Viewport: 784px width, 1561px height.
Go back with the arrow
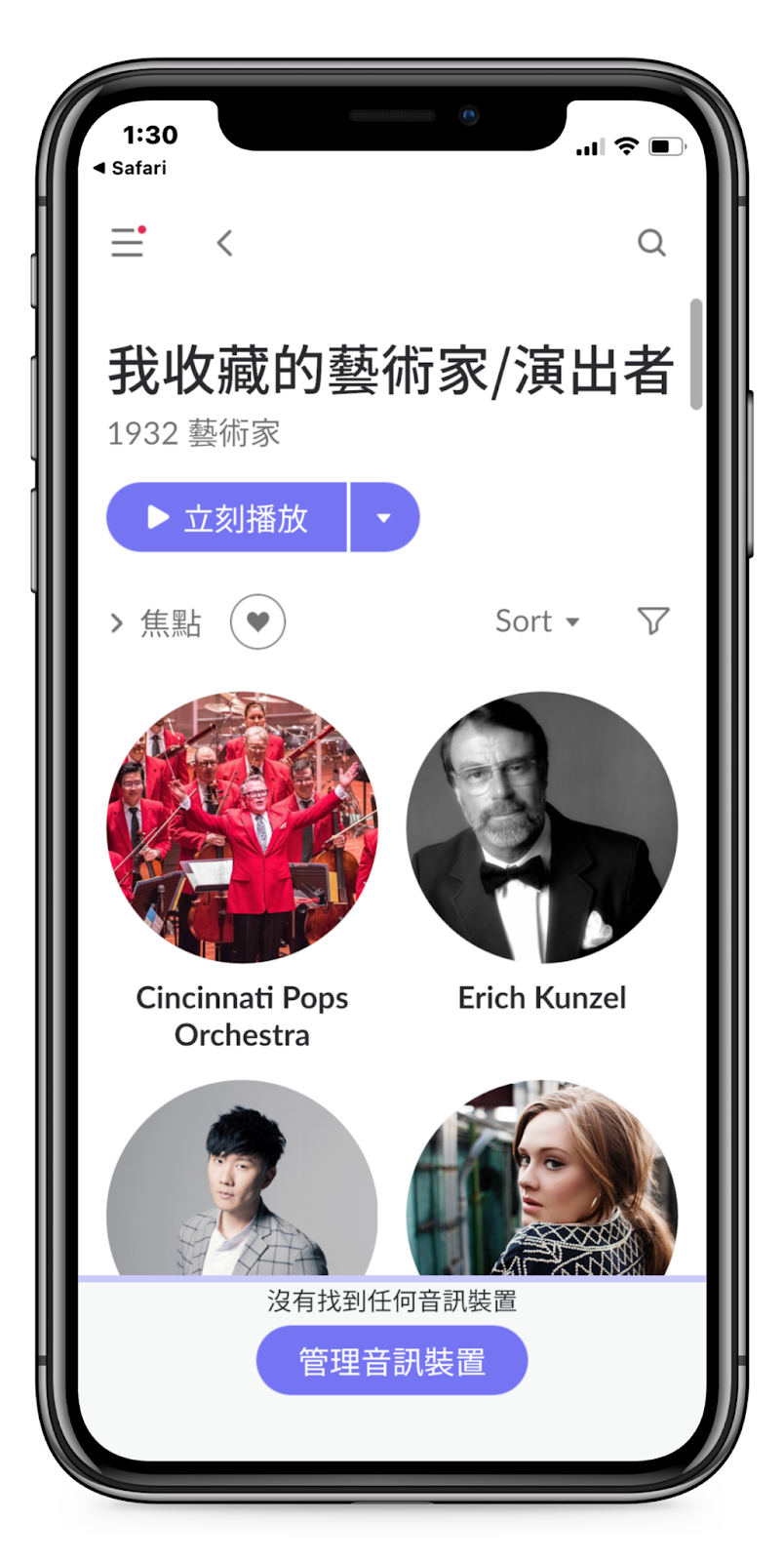pos(225,243)
